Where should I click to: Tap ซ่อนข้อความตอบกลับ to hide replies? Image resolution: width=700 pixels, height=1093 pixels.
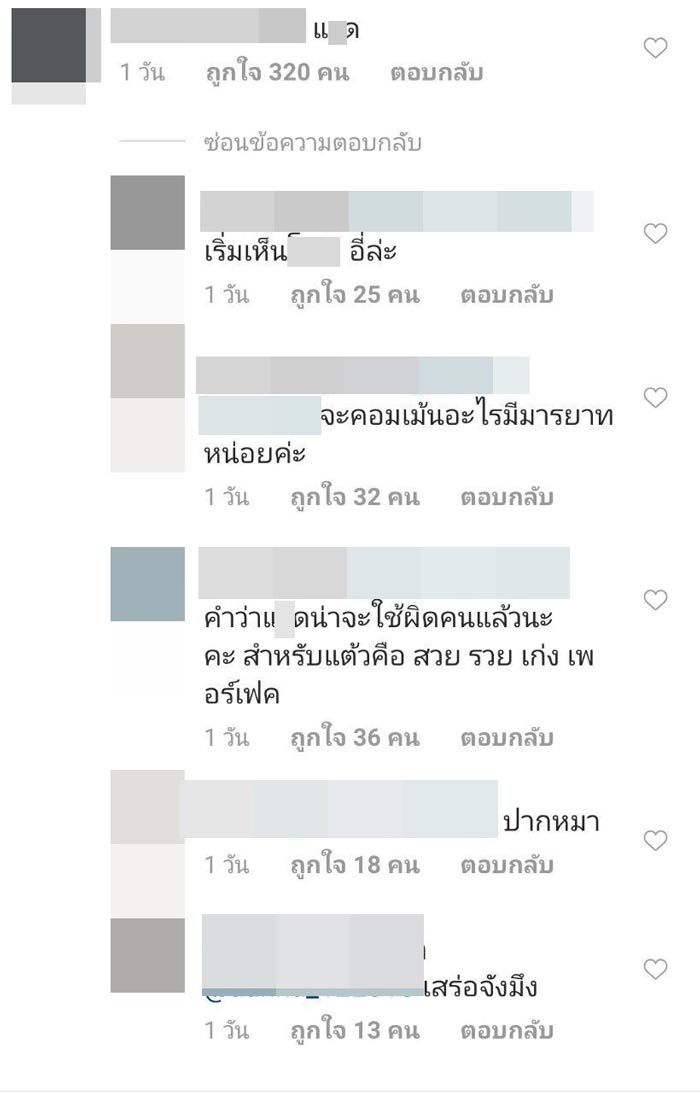pos(312,143)
